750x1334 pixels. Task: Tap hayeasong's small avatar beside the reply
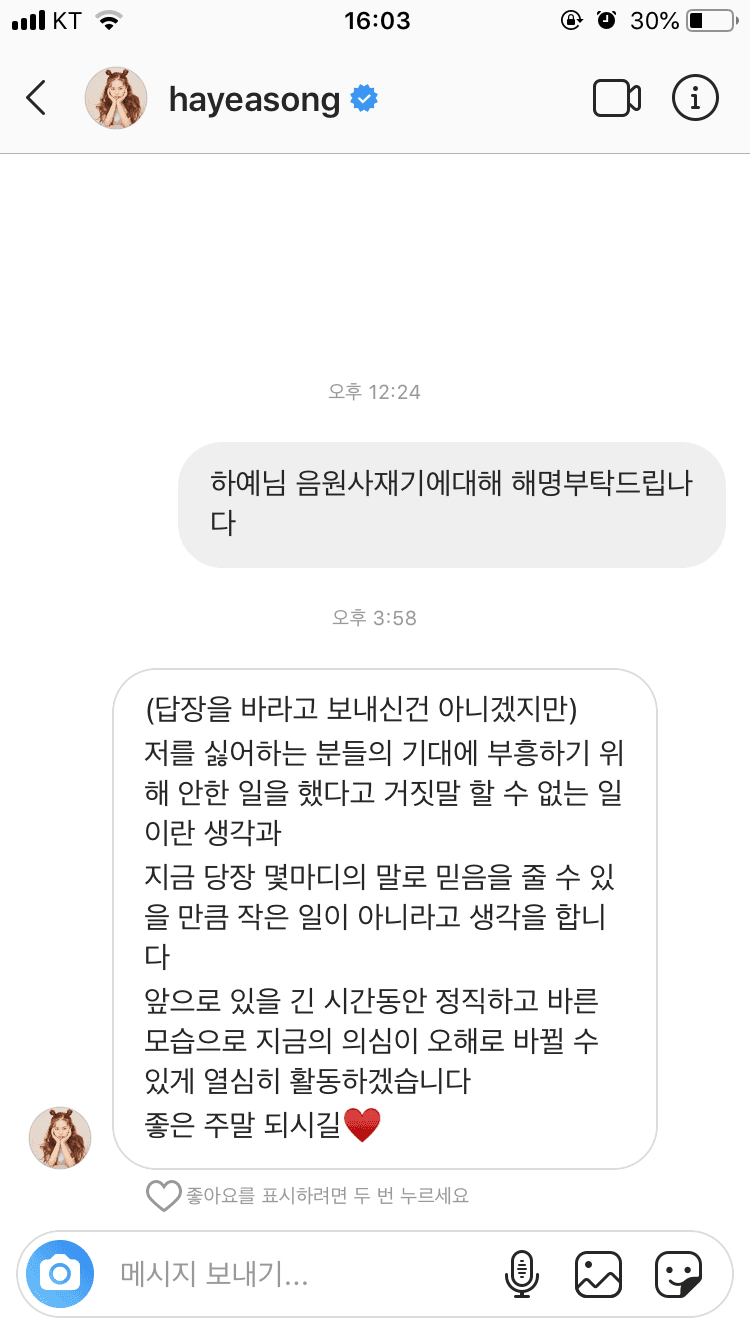59,1138
